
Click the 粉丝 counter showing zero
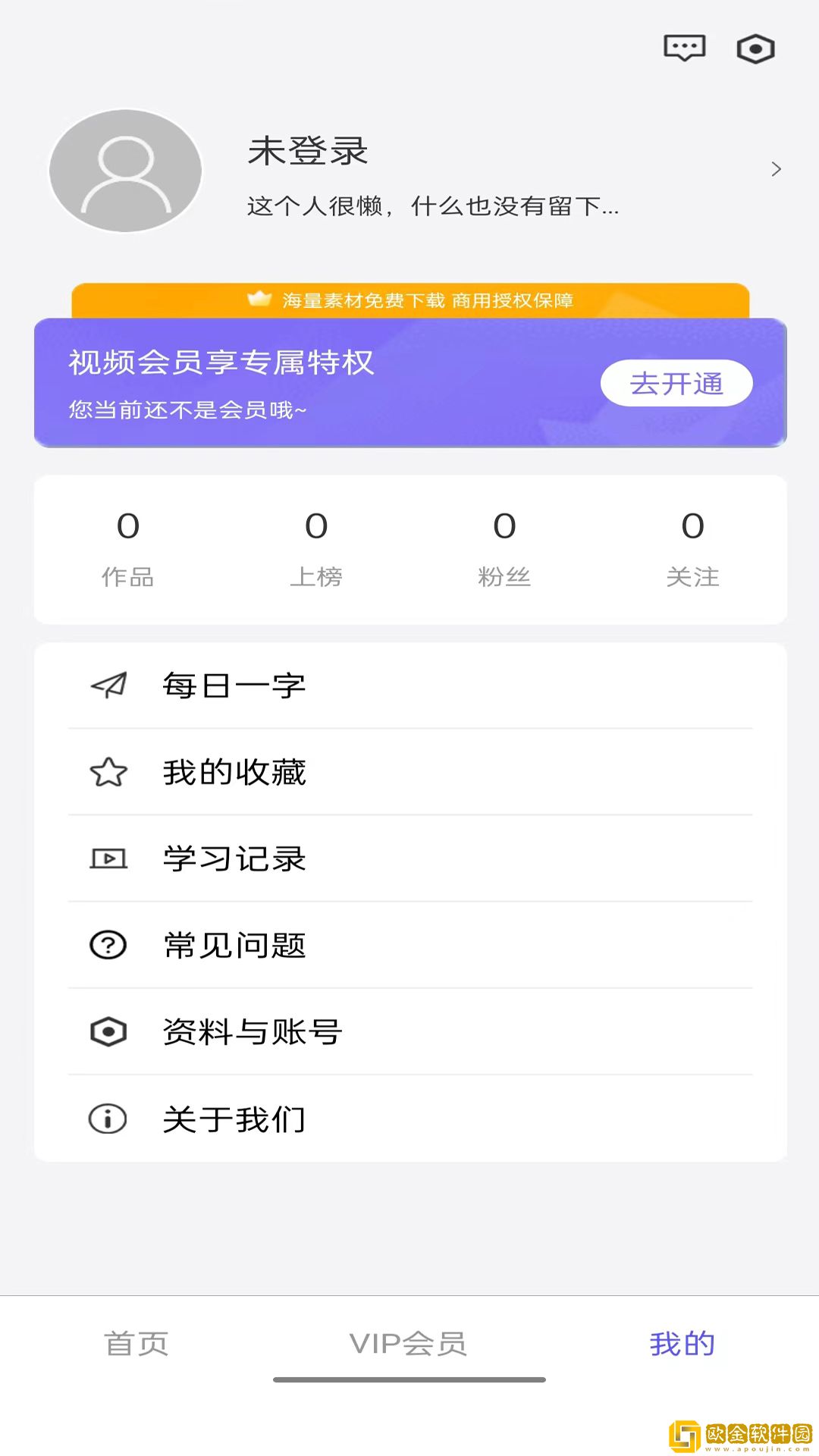tap(504, 546)
